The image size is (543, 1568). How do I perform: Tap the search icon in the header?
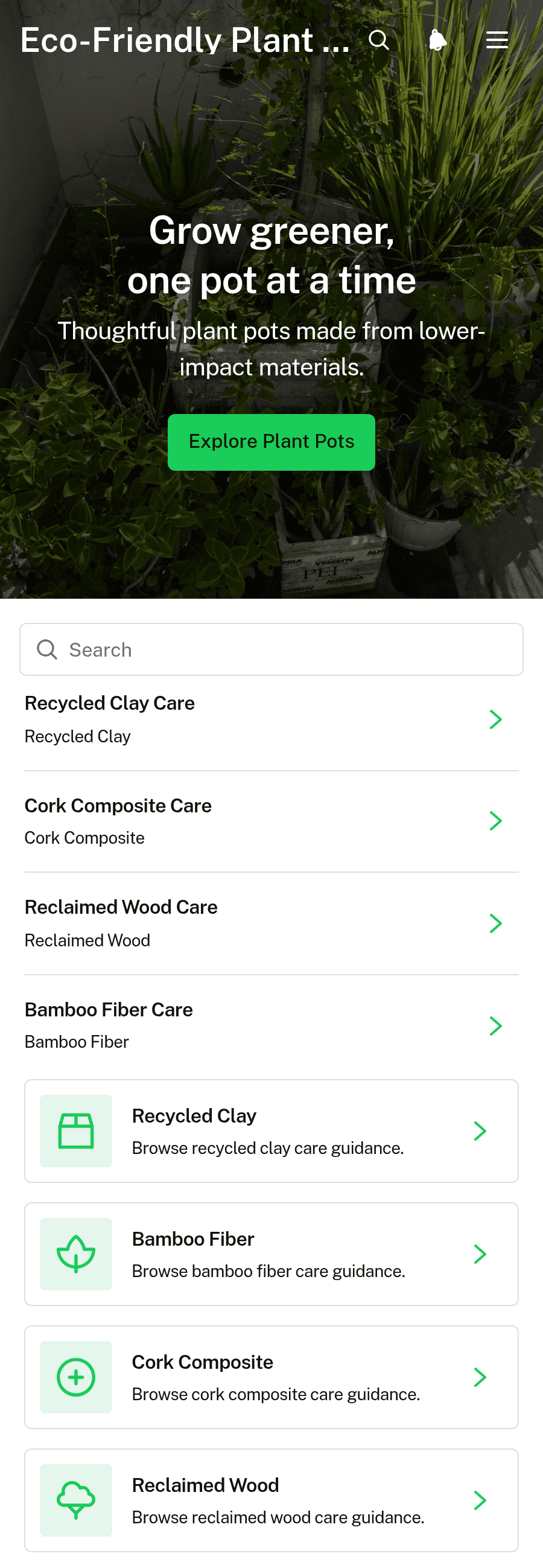(x=379, y=40)
